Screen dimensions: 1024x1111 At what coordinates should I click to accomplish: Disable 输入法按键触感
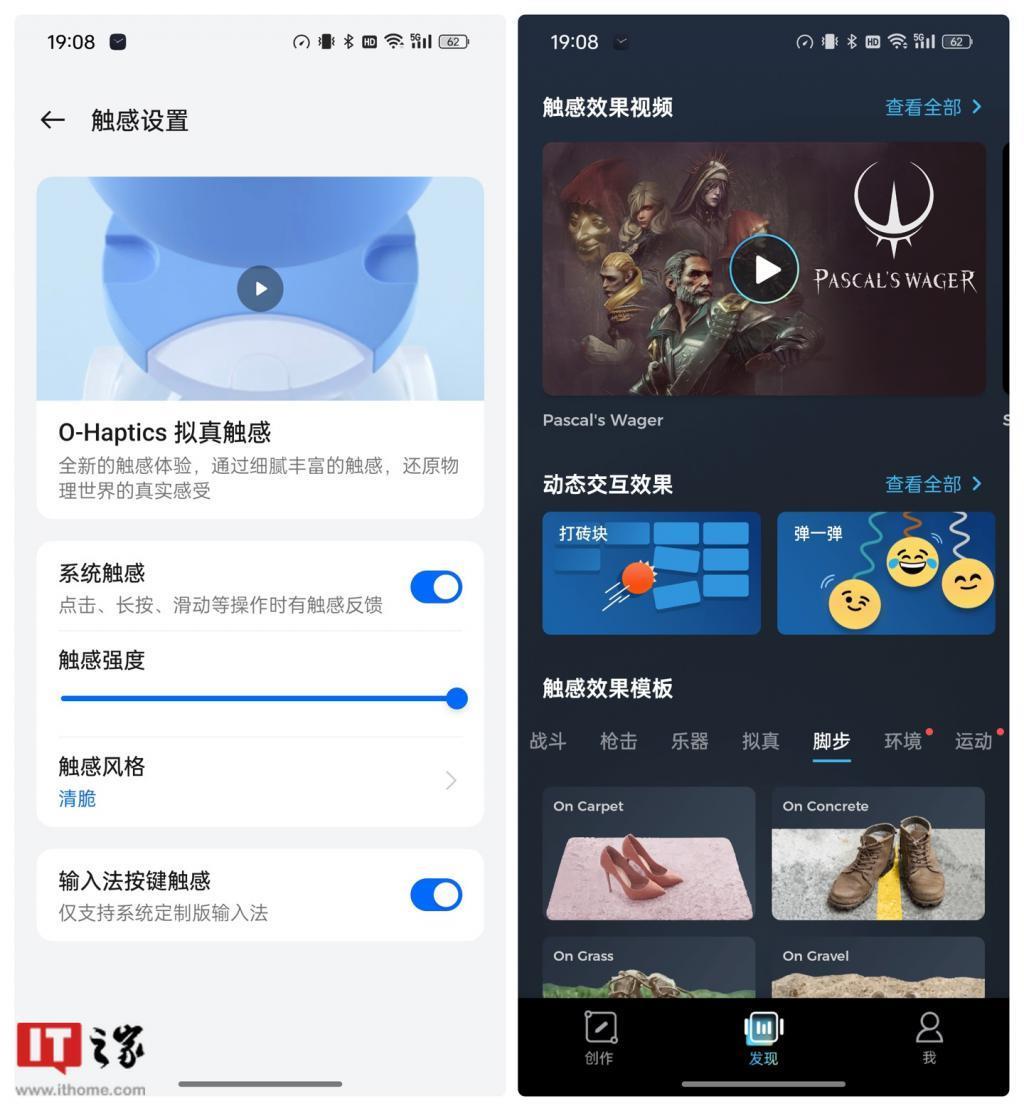click(435, 895)
